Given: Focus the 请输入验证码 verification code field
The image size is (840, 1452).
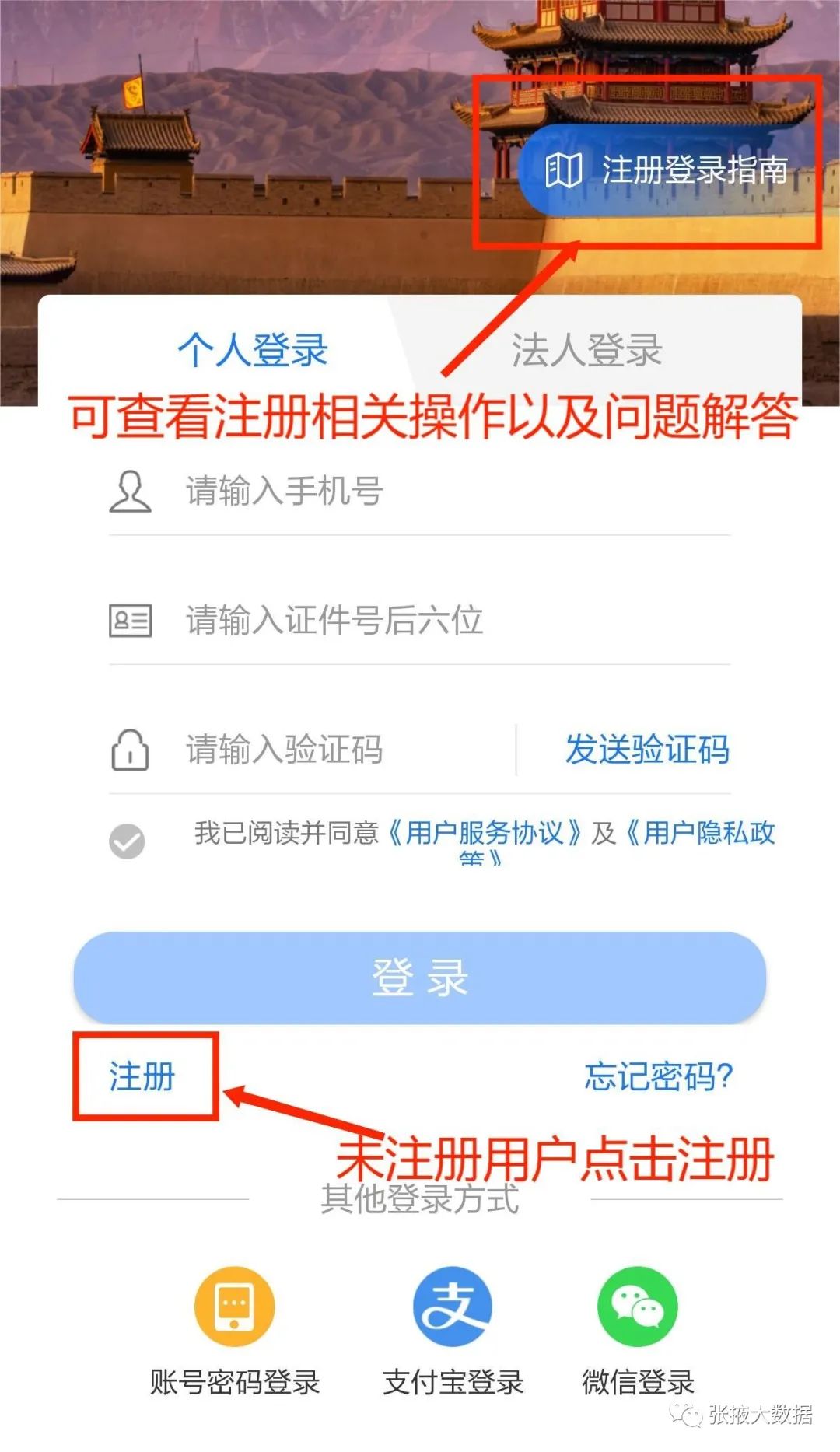Looking at the screenshot, I should coord(327,750).
